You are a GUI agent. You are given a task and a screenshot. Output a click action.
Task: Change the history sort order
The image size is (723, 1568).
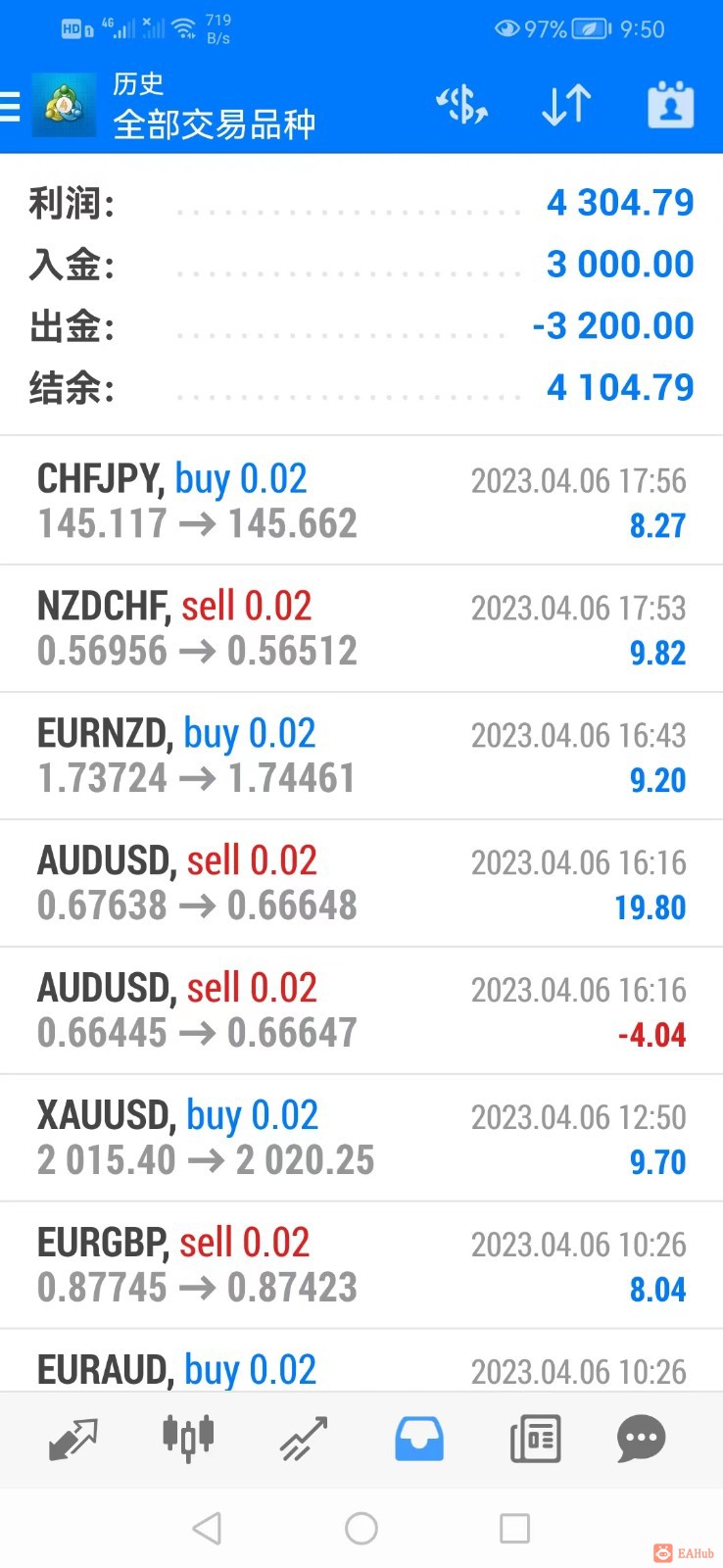coord(566,105)
